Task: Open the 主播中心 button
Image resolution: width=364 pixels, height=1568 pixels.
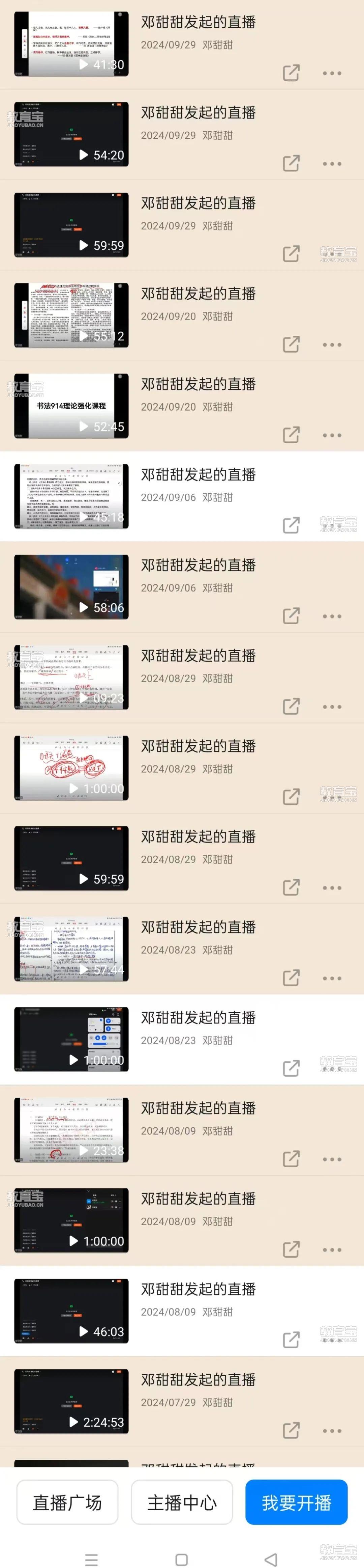Action: [182, 1502]
